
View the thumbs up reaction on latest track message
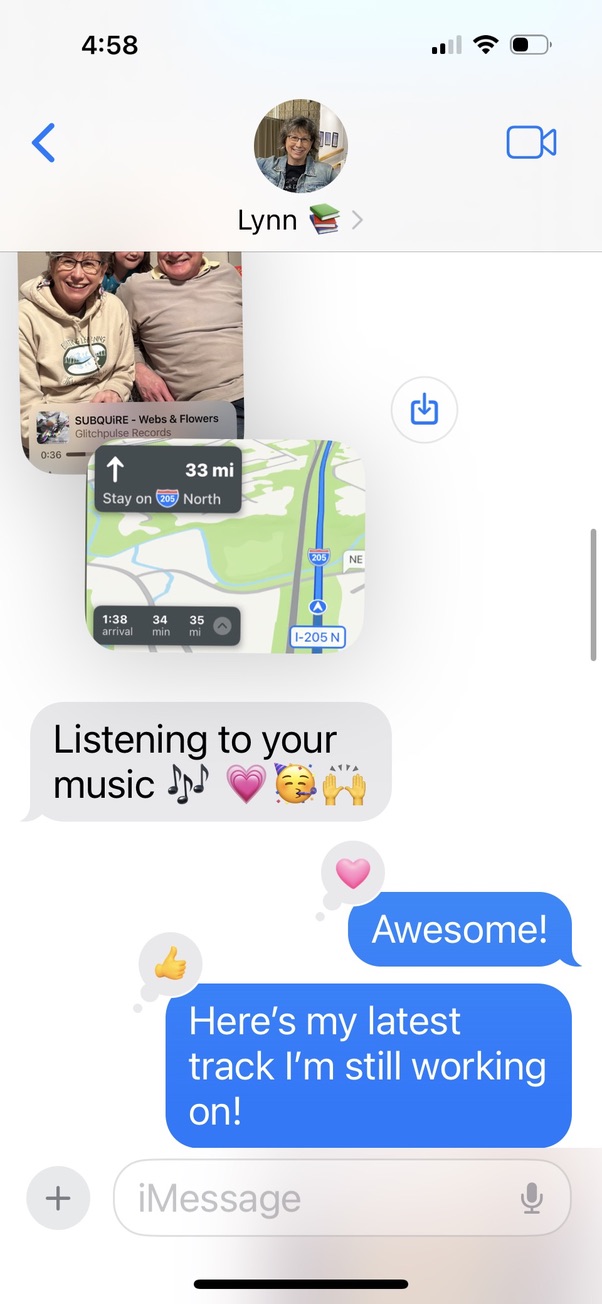click(x=171, y=965)
